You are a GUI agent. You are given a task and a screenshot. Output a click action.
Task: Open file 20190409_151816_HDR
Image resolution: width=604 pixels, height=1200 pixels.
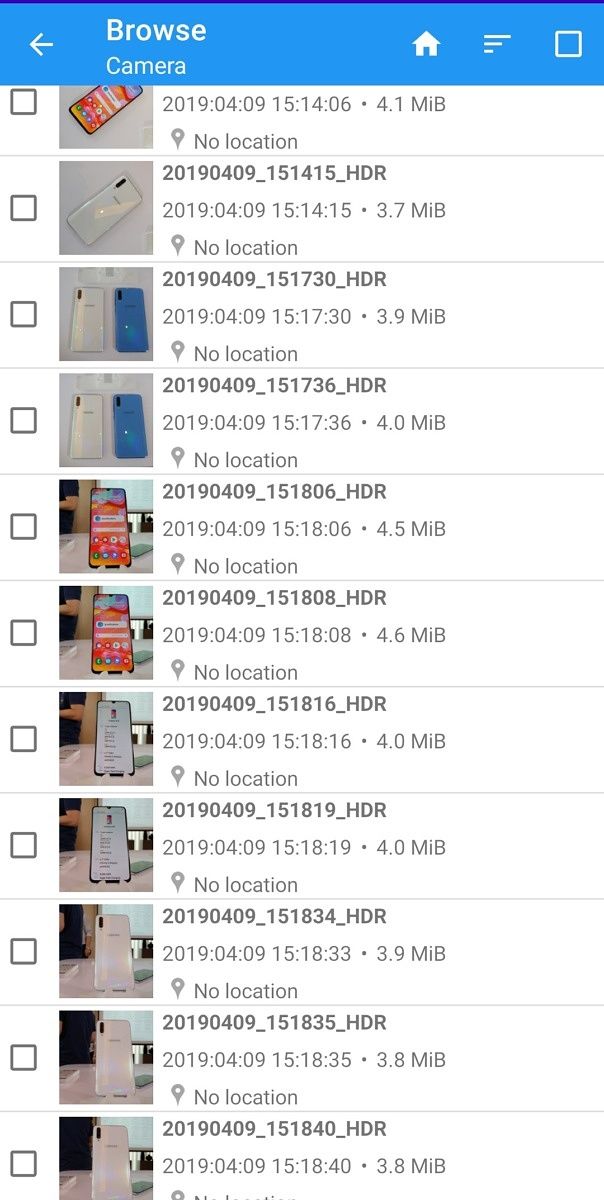[x=302, y=740]
